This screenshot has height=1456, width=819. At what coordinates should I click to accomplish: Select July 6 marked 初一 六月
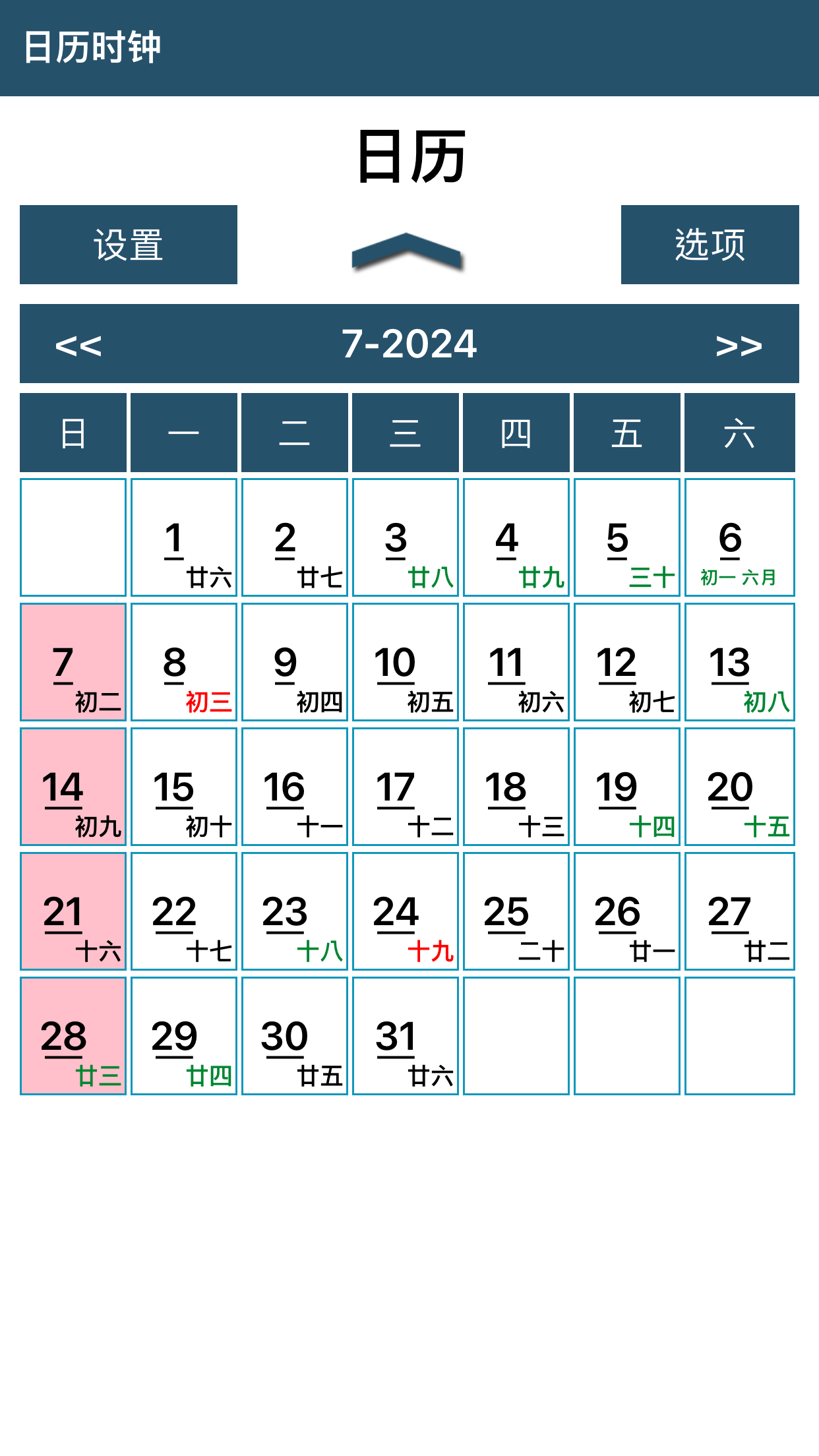(739, 538)
